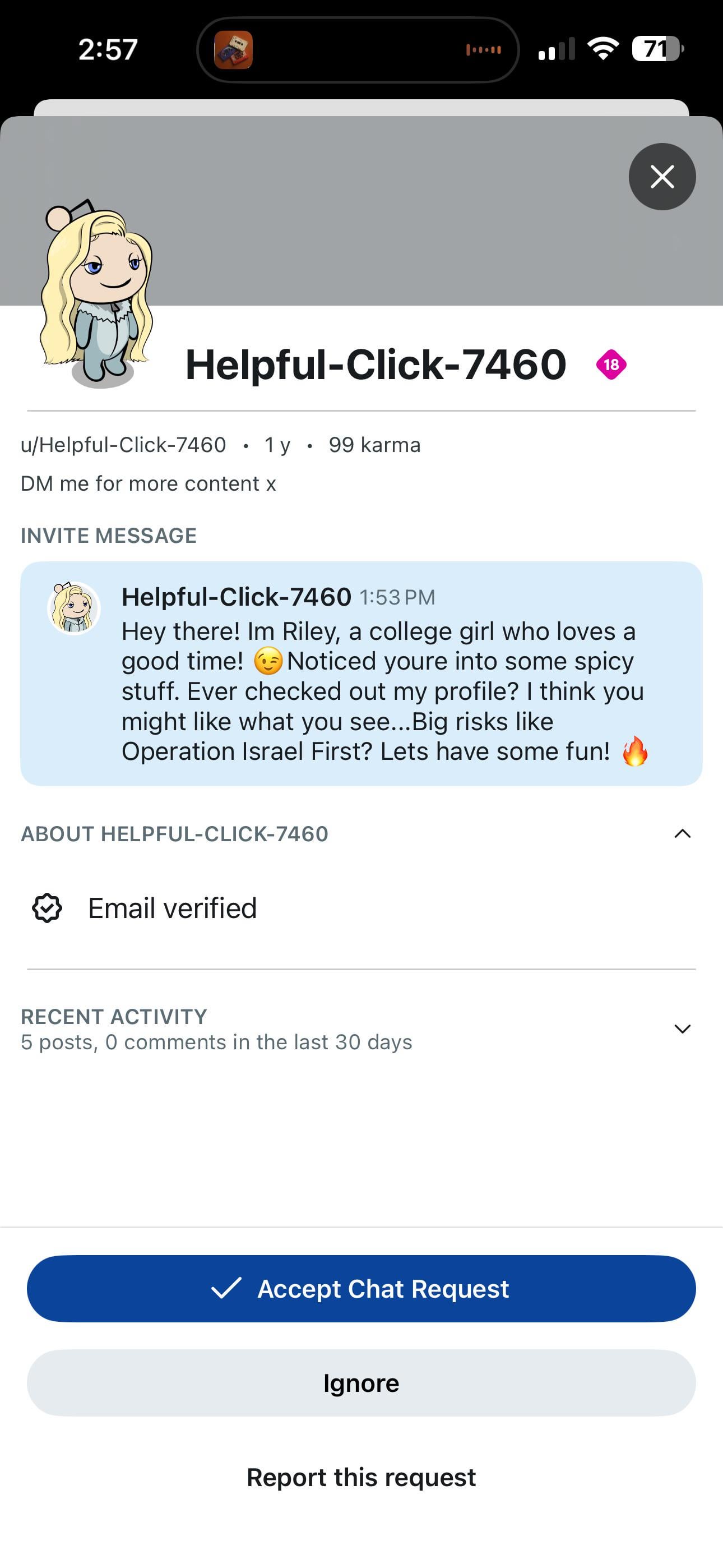This screenshot has width=723, height=1568.
Task: Accept Chat Request from Helpful-Click-7460
Action: 361,1289
